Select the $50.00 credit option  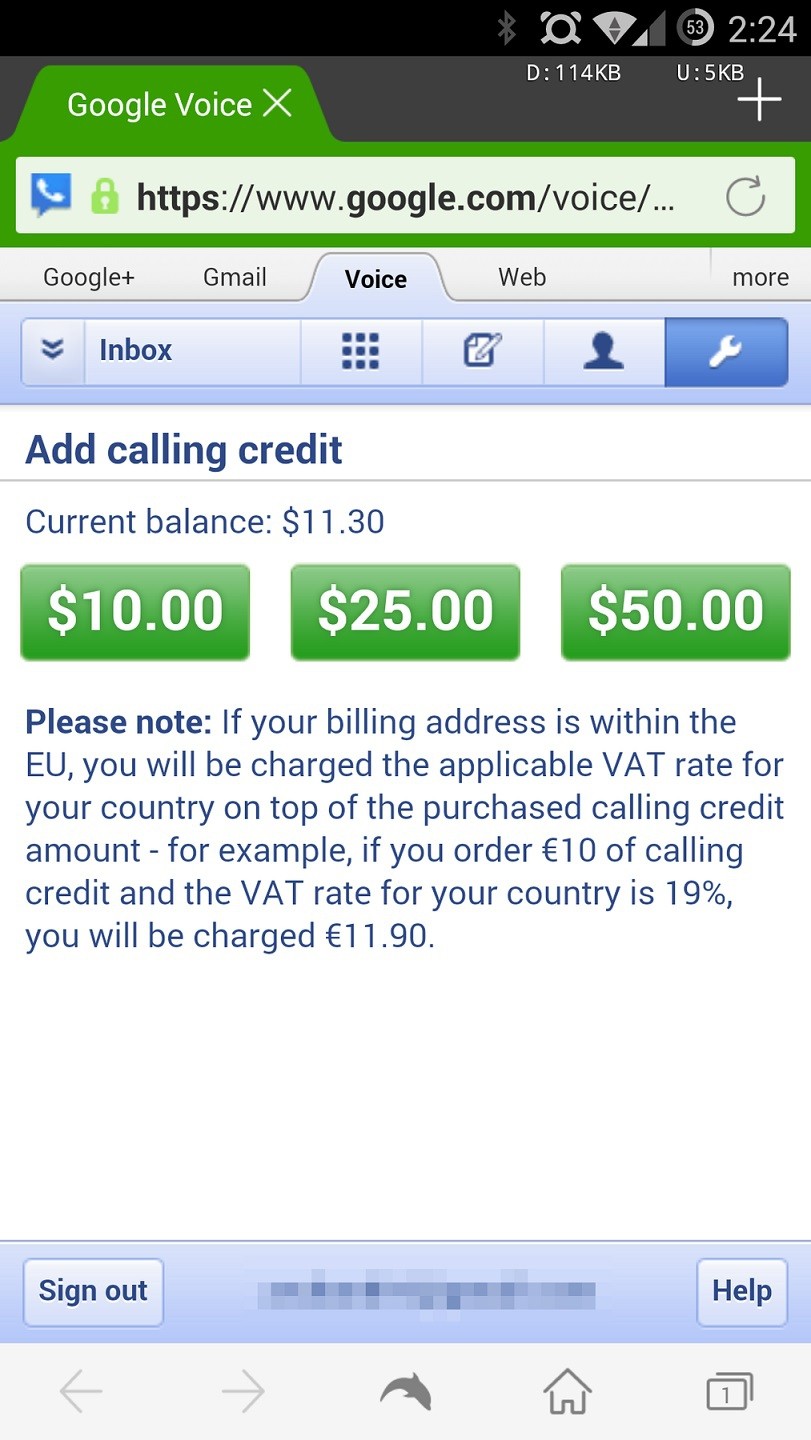676,611
